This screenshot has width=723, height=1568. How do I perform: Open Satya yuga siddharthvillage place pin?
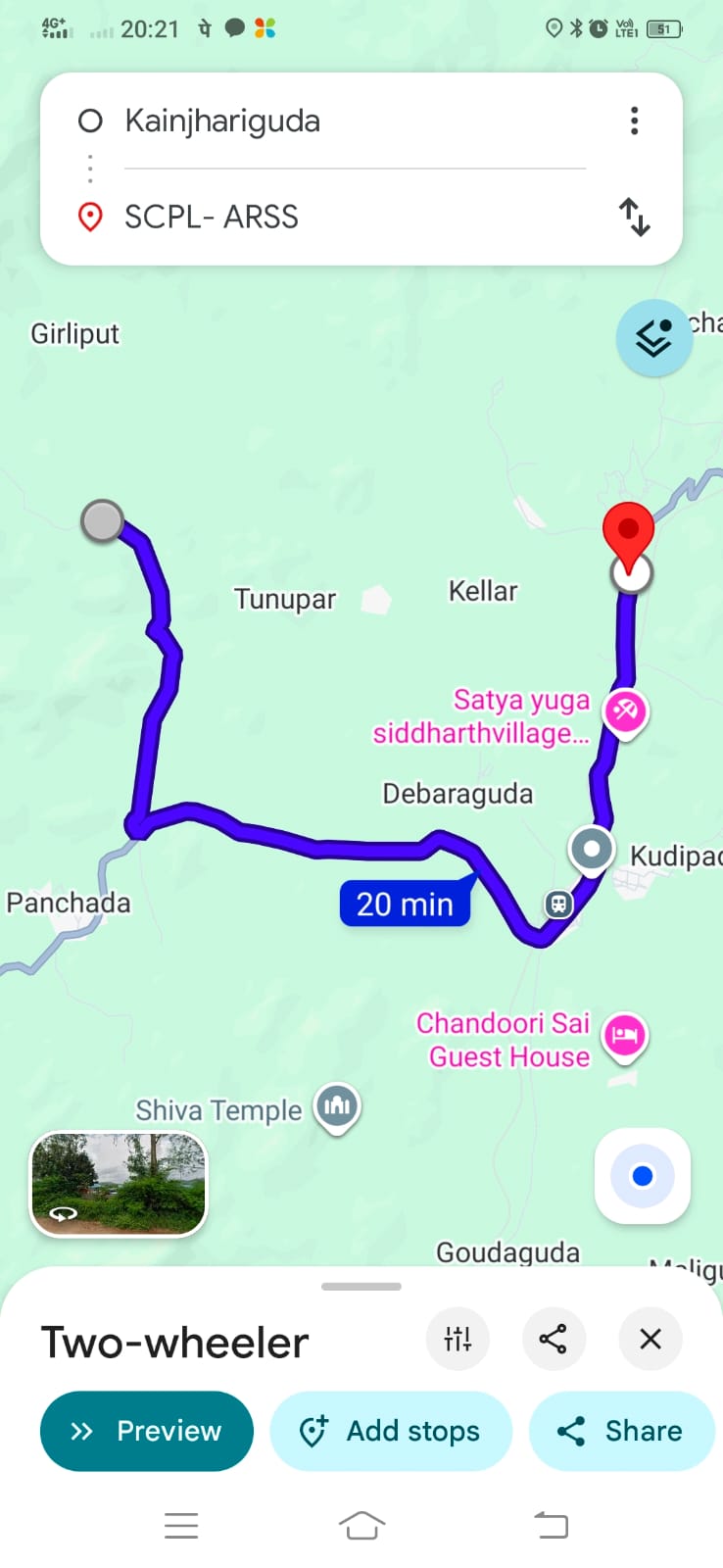click(x=625, y=711)
